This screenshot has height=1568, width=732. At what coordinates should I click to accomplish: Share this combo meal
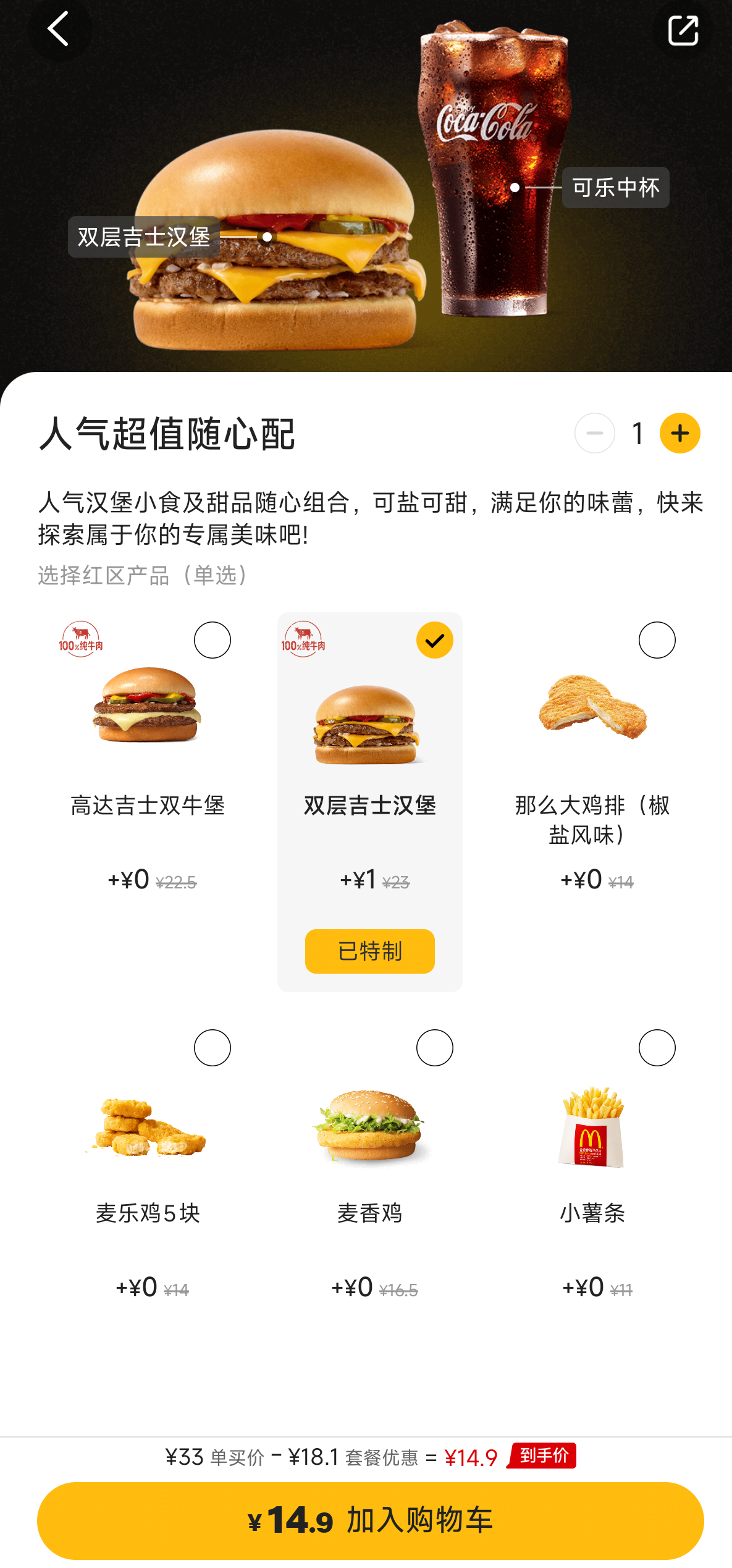pyautogui.click(x=683, y=30)
